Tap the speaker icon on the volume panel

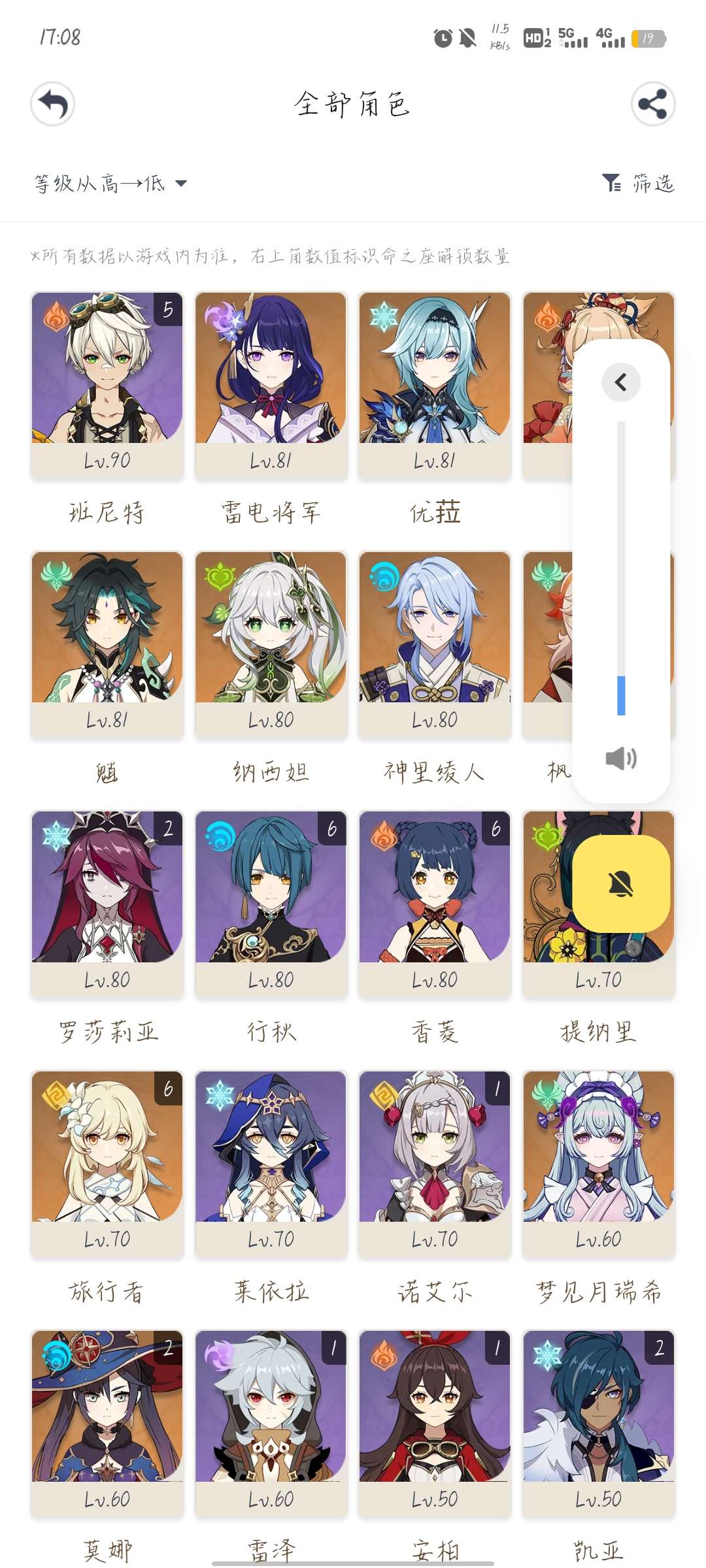click(621, 758)
